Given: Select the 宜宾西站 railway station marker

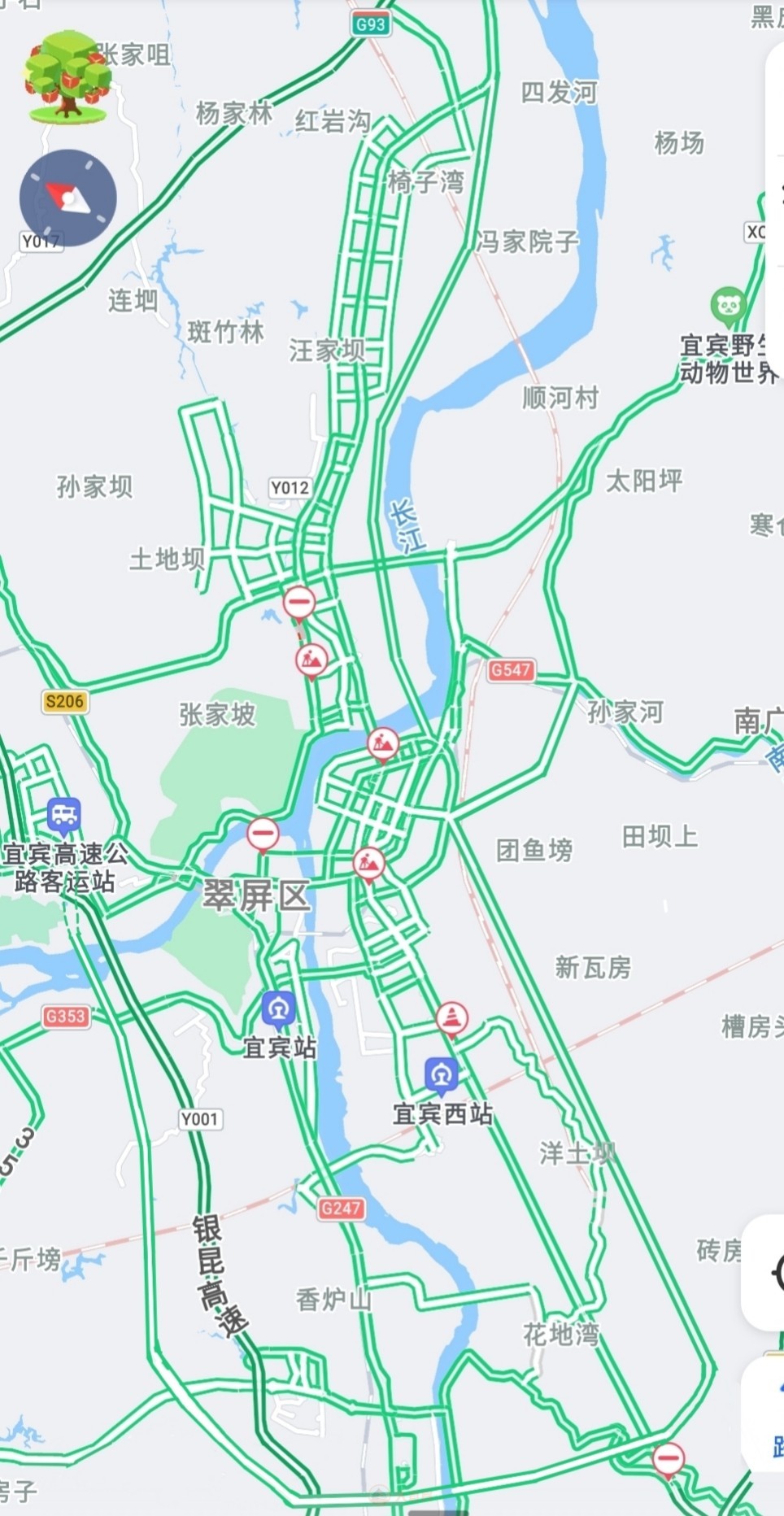Looking at the screenshot, I should (442, 1074).
